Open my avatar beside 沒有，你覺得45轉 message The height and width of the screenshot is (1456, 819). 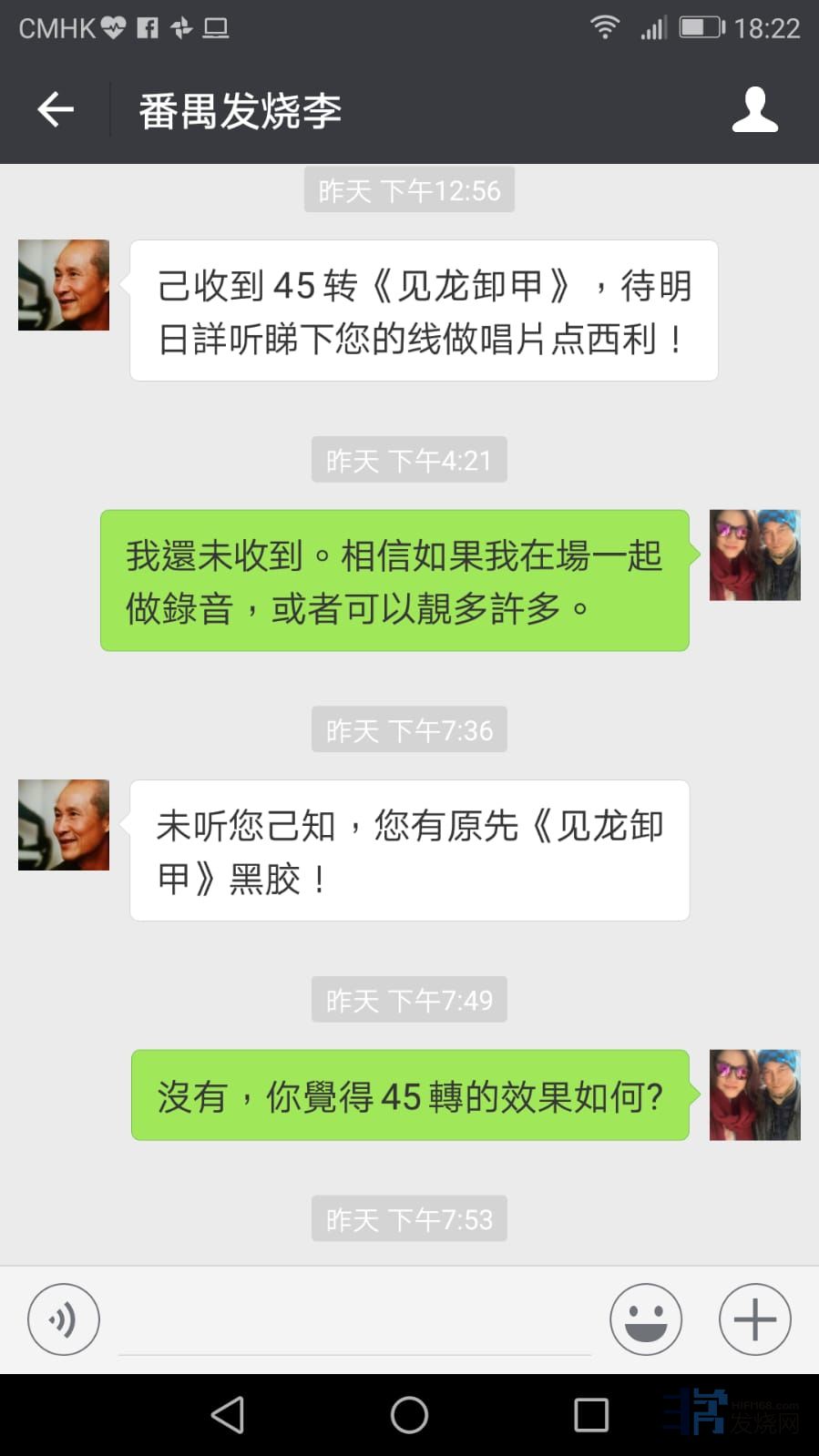click(754, 1095)
